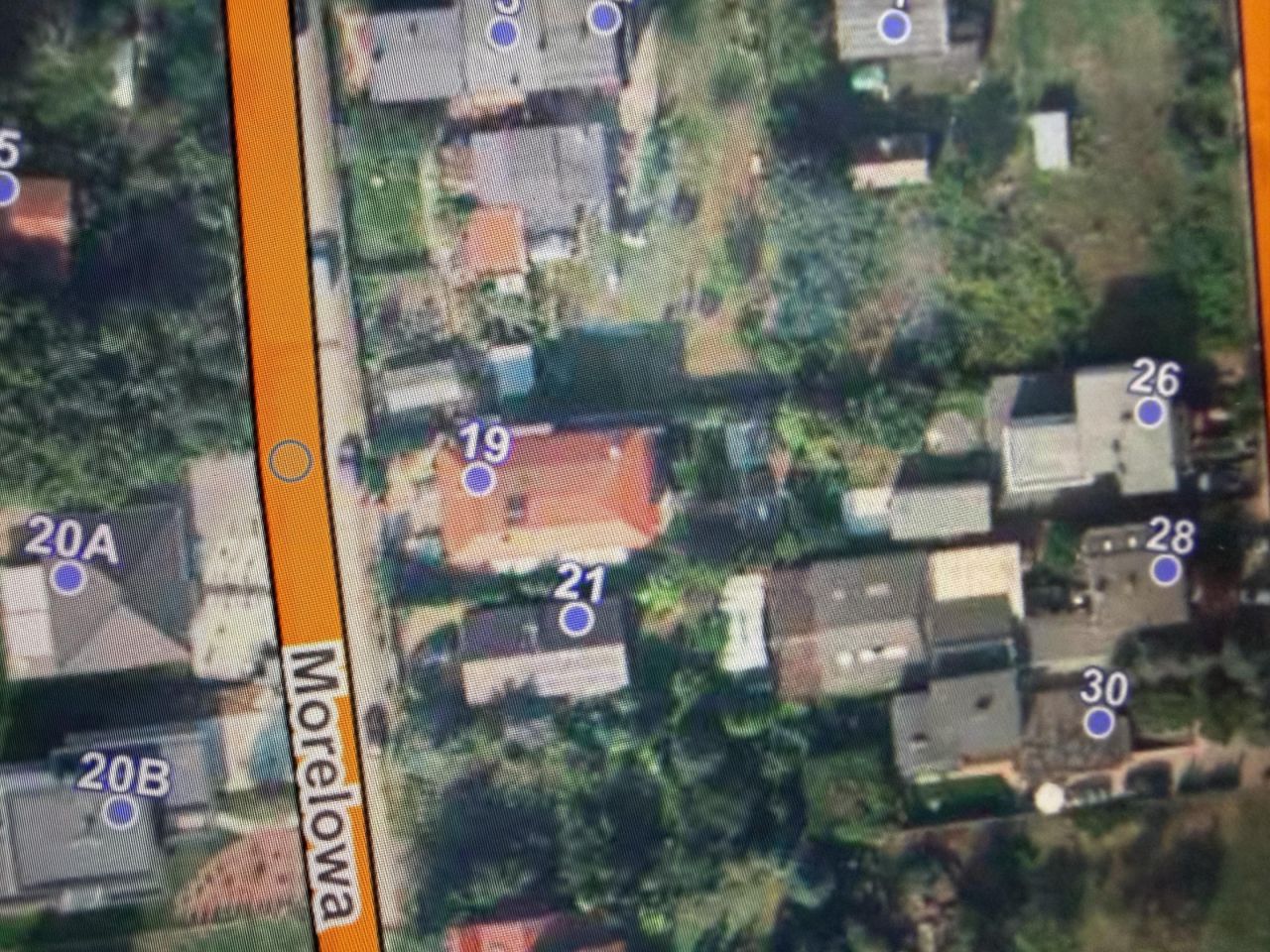This screenshot has width=1270, height=952.
Task: Open address point 28 marker
Action: 1166,569
